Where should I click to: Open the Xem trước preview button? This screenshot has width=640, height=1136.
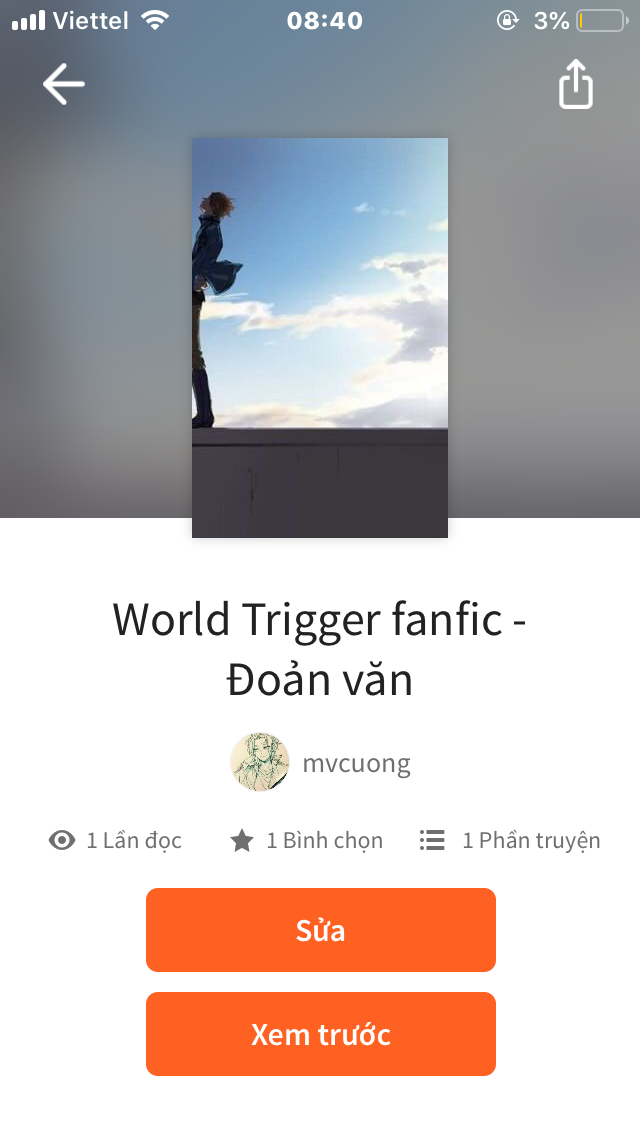tap(320, 1034)
